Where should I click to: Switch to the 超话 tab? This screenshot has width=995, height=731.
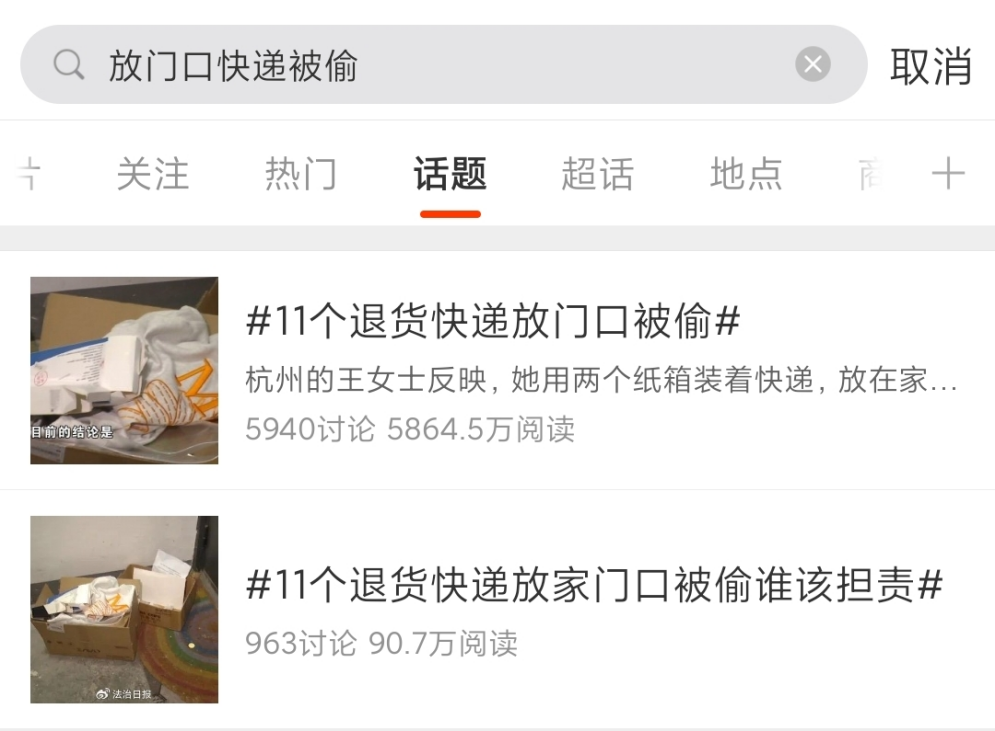pos(597,174)
